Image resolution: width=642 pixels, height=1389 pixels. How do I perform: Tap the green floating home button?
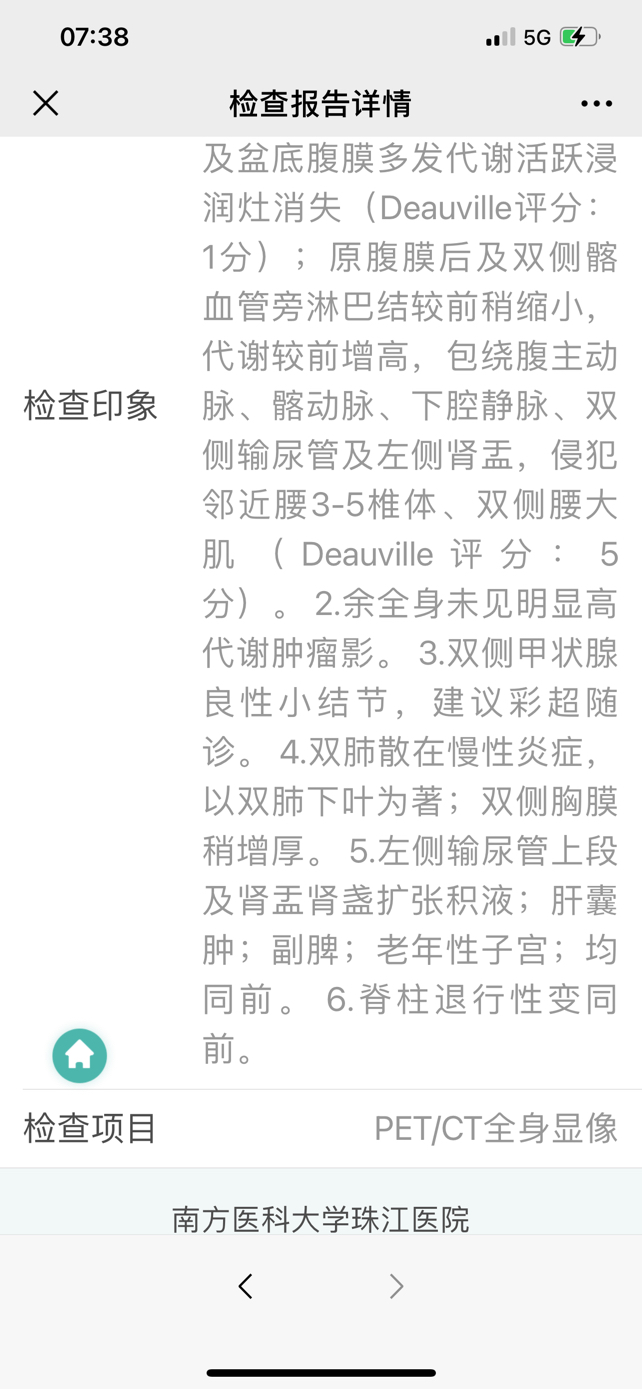[x=80, y=1055]
